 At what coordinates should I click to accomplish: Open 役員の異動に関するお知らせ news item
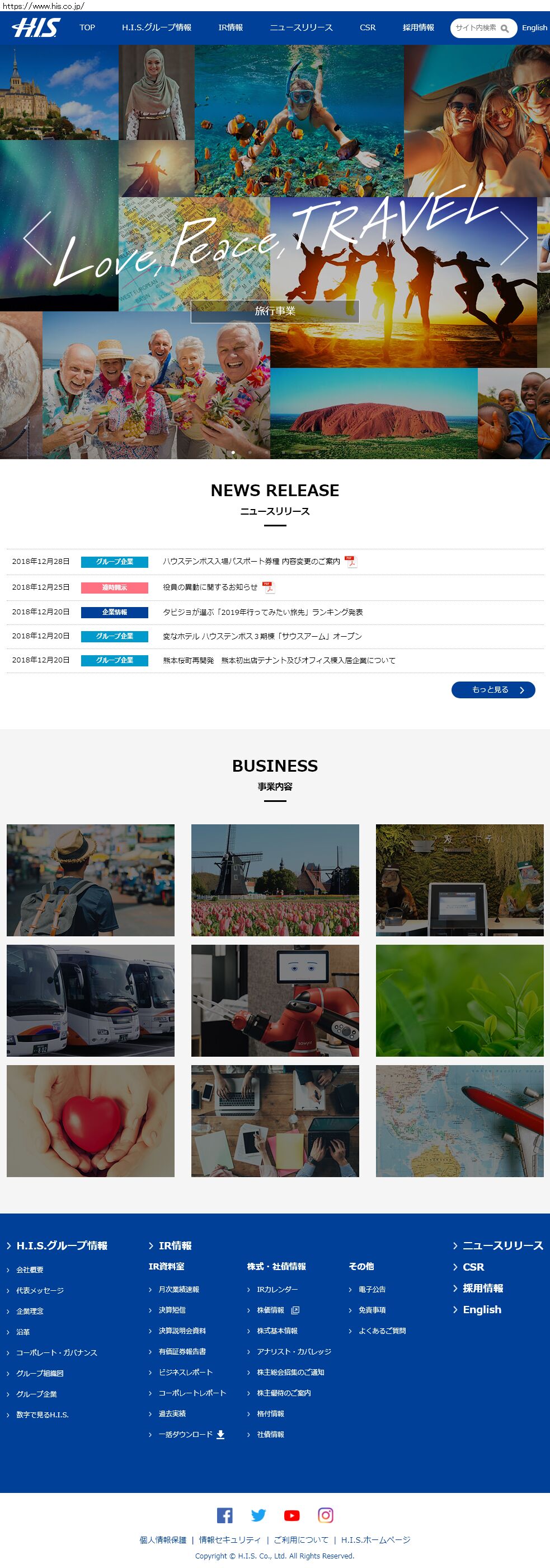[210, 587]
